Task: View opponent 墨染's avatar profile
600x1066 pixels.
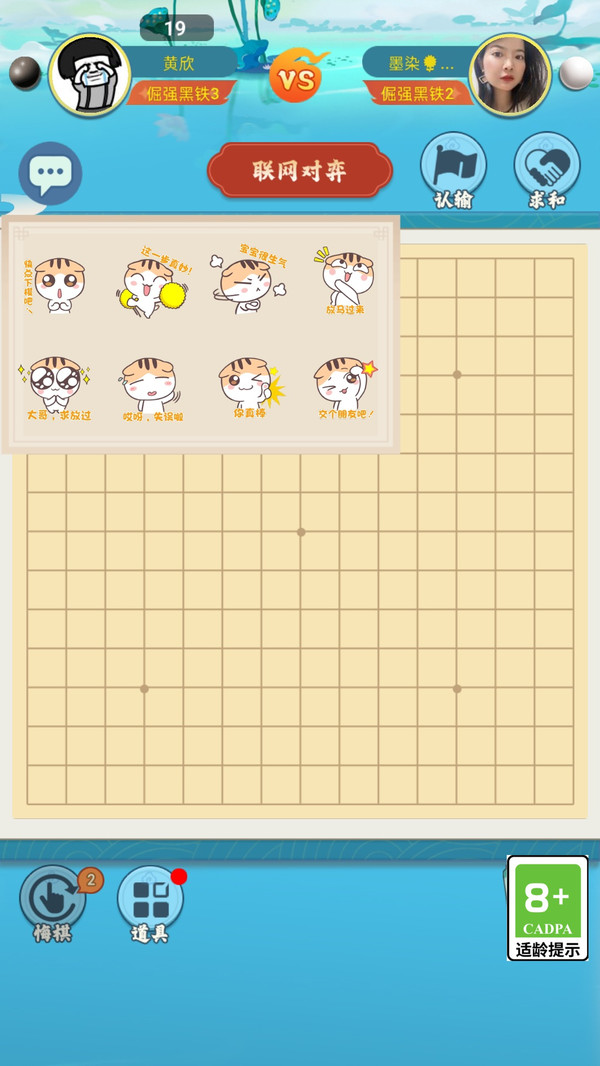Action: pos(511,74)
